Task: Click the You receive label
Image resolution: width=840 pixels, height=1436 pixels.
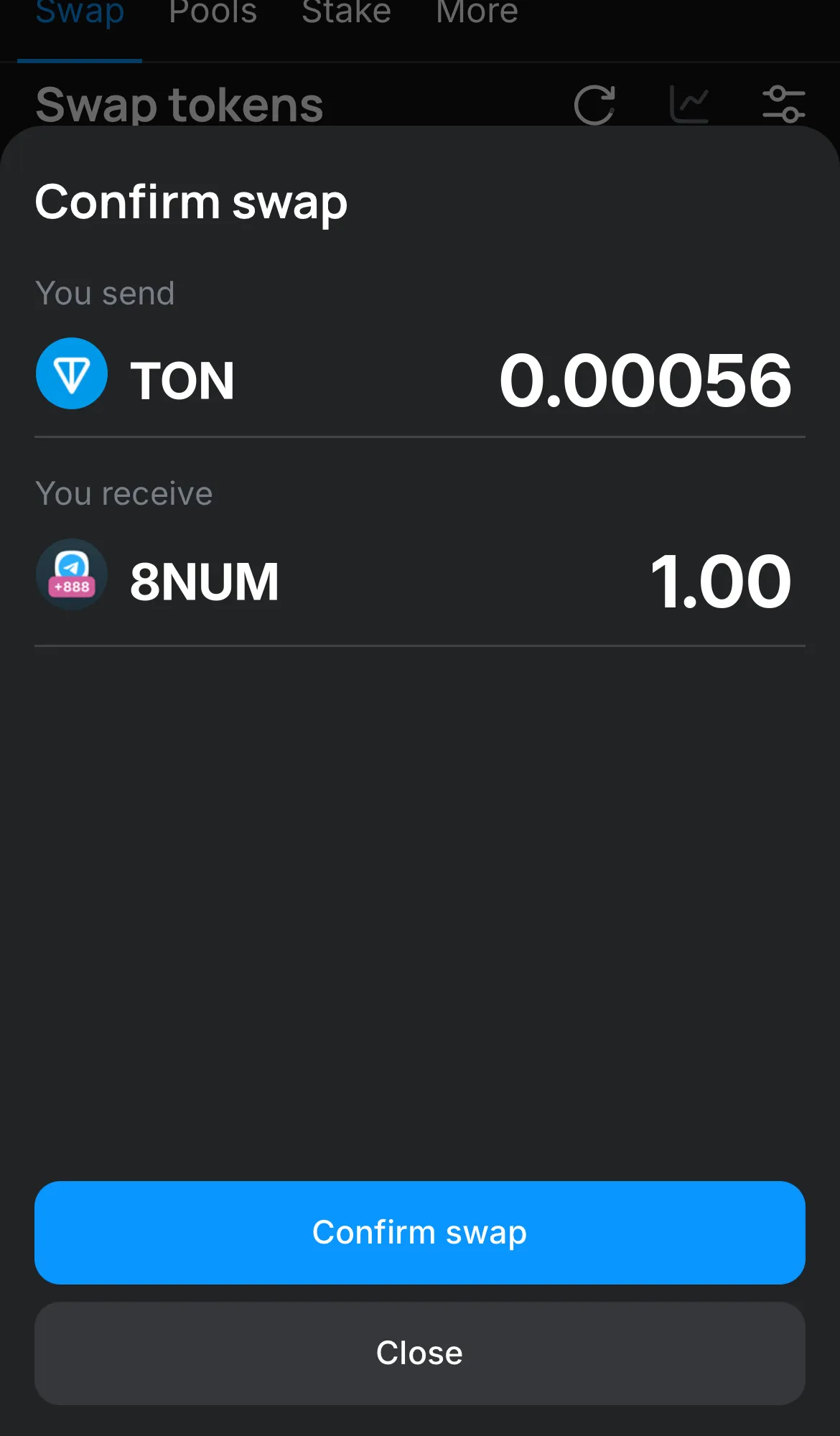Action: [x=124, y=493]
